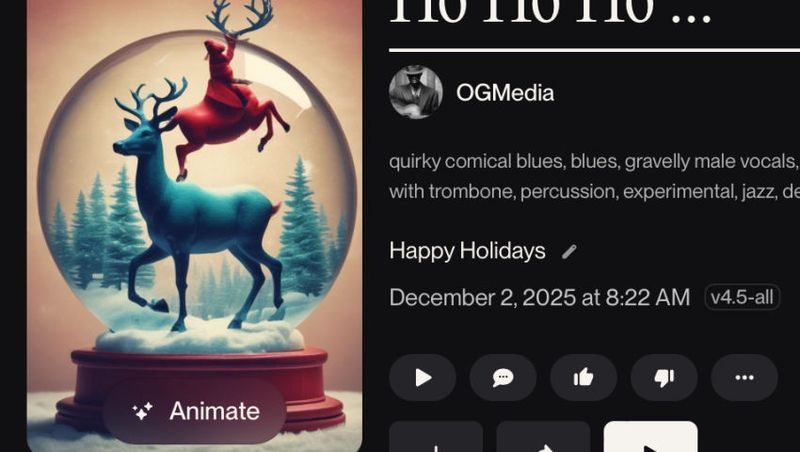Edit the Happy Holidays caption with the pencil

click(x=570, y=252)
